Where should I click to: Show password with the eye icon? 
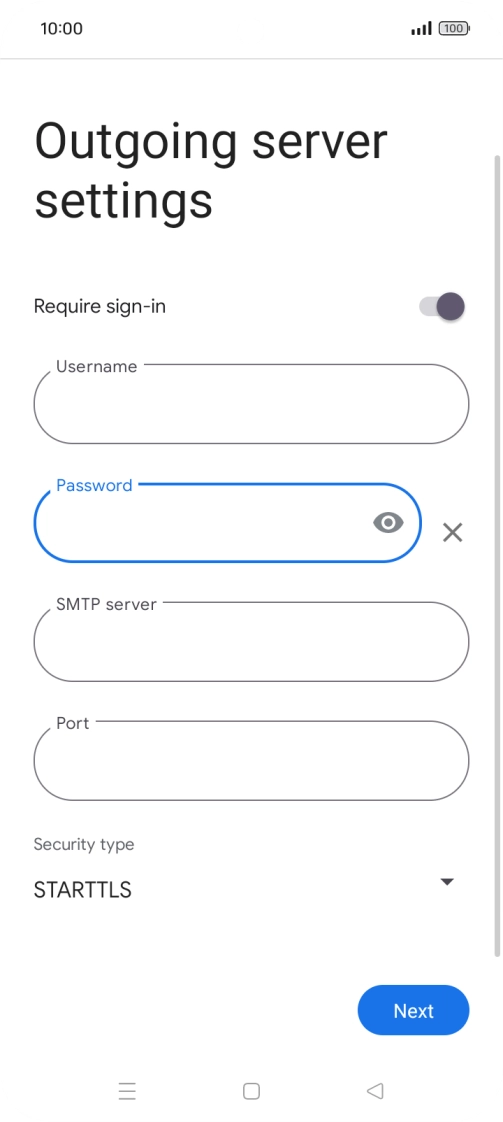tap(388, 523)
